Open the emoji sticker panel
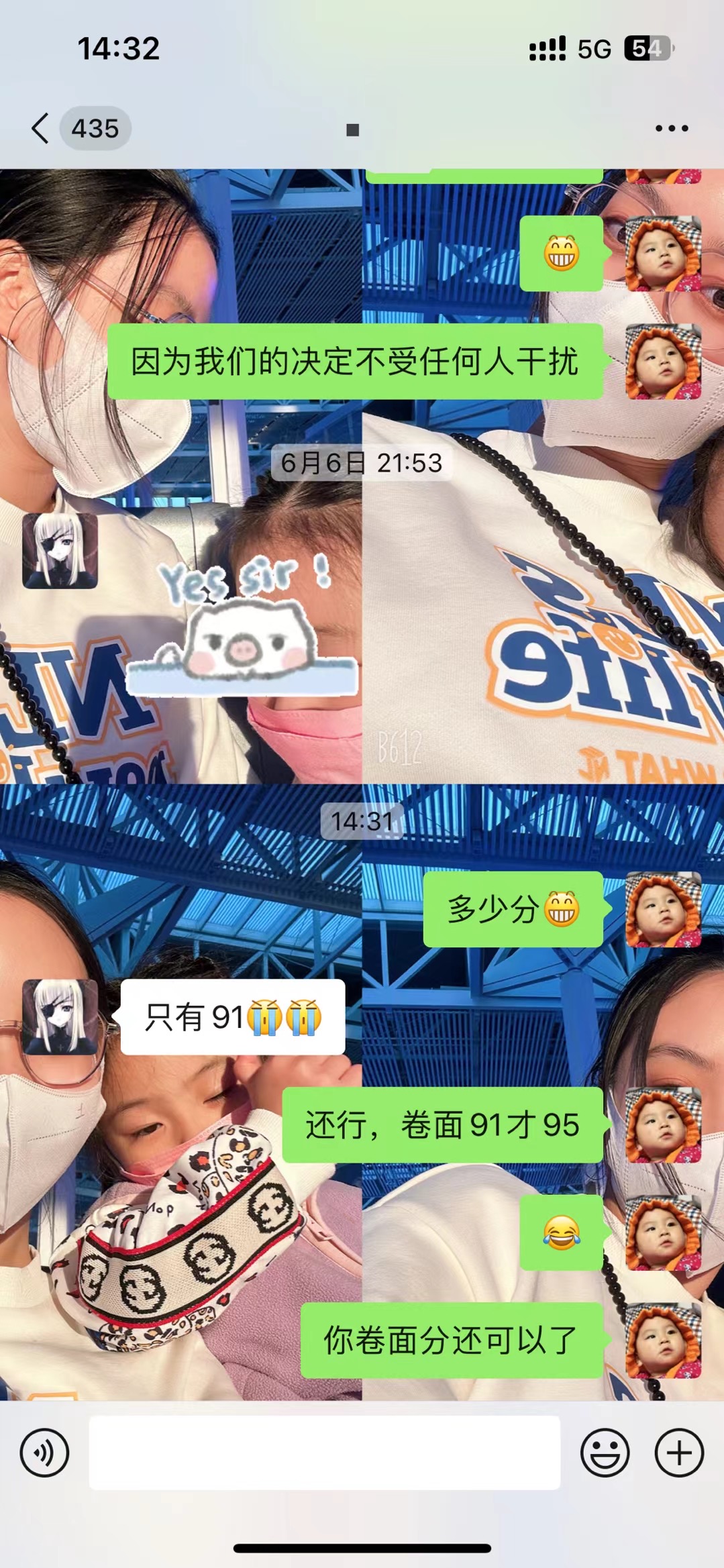724x1568 pixels. tap(605, 1453)
